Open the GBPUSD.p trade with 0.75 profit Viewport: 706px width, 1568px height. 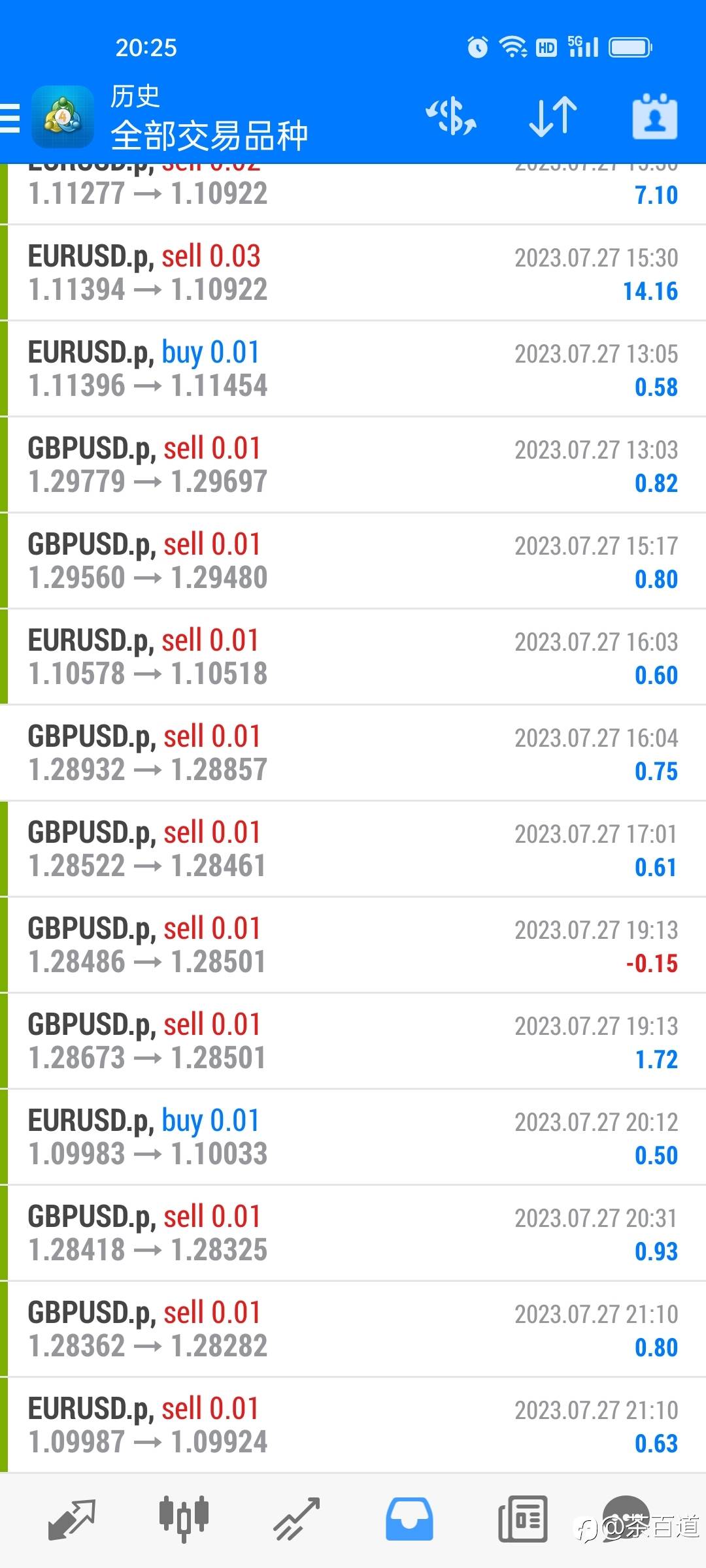(x=353, y=753)
